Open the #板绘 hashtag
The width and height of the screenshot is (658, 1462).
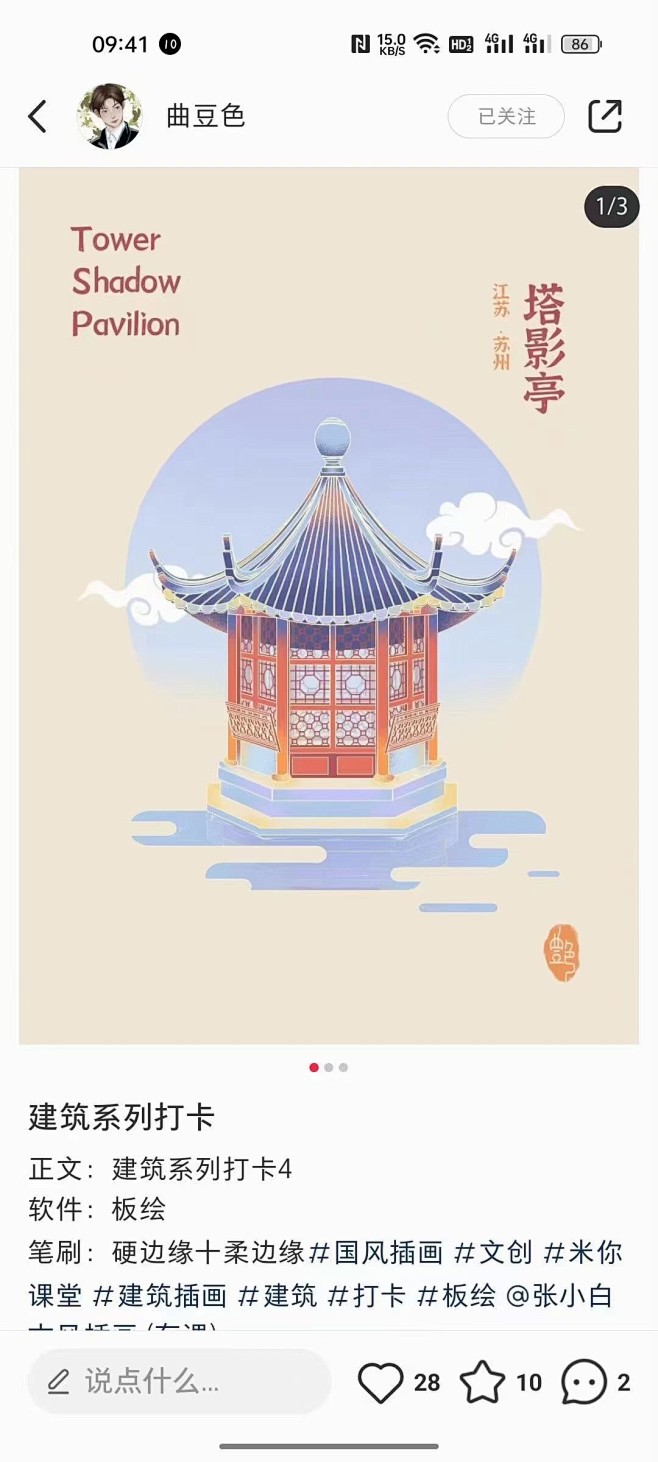[456, 1296]
